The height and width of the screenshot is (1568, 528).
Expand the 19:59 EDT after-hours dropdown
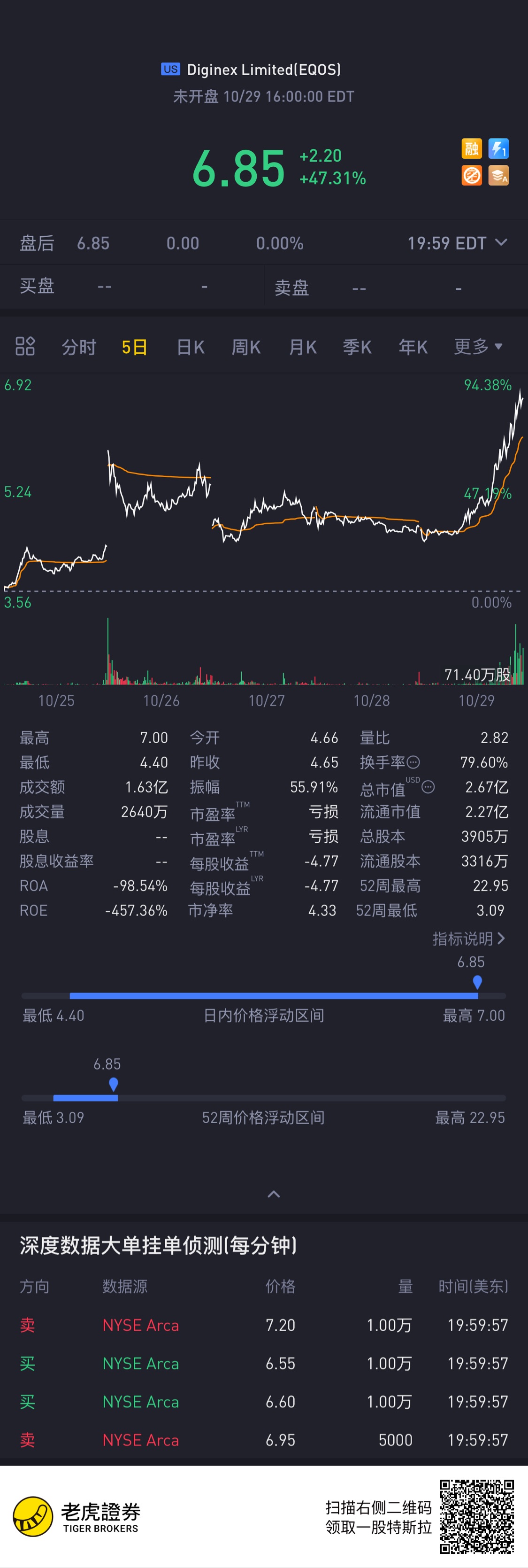(458, 243)
